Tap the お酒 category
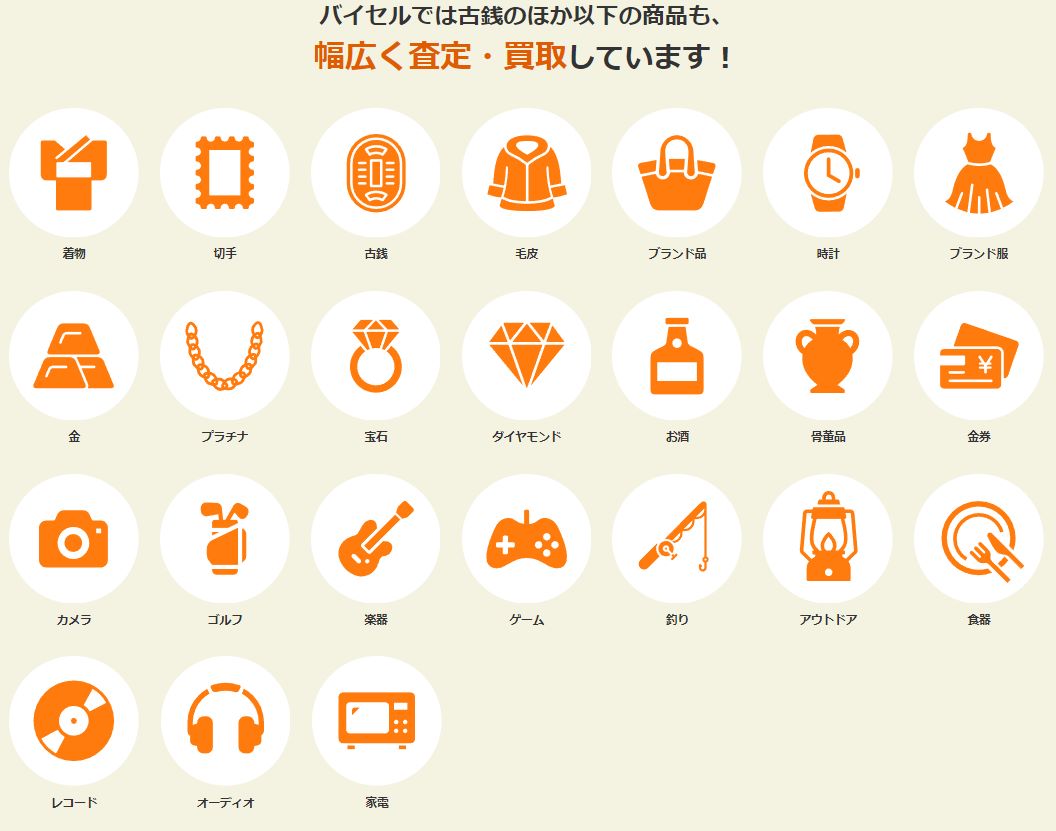 677,356
